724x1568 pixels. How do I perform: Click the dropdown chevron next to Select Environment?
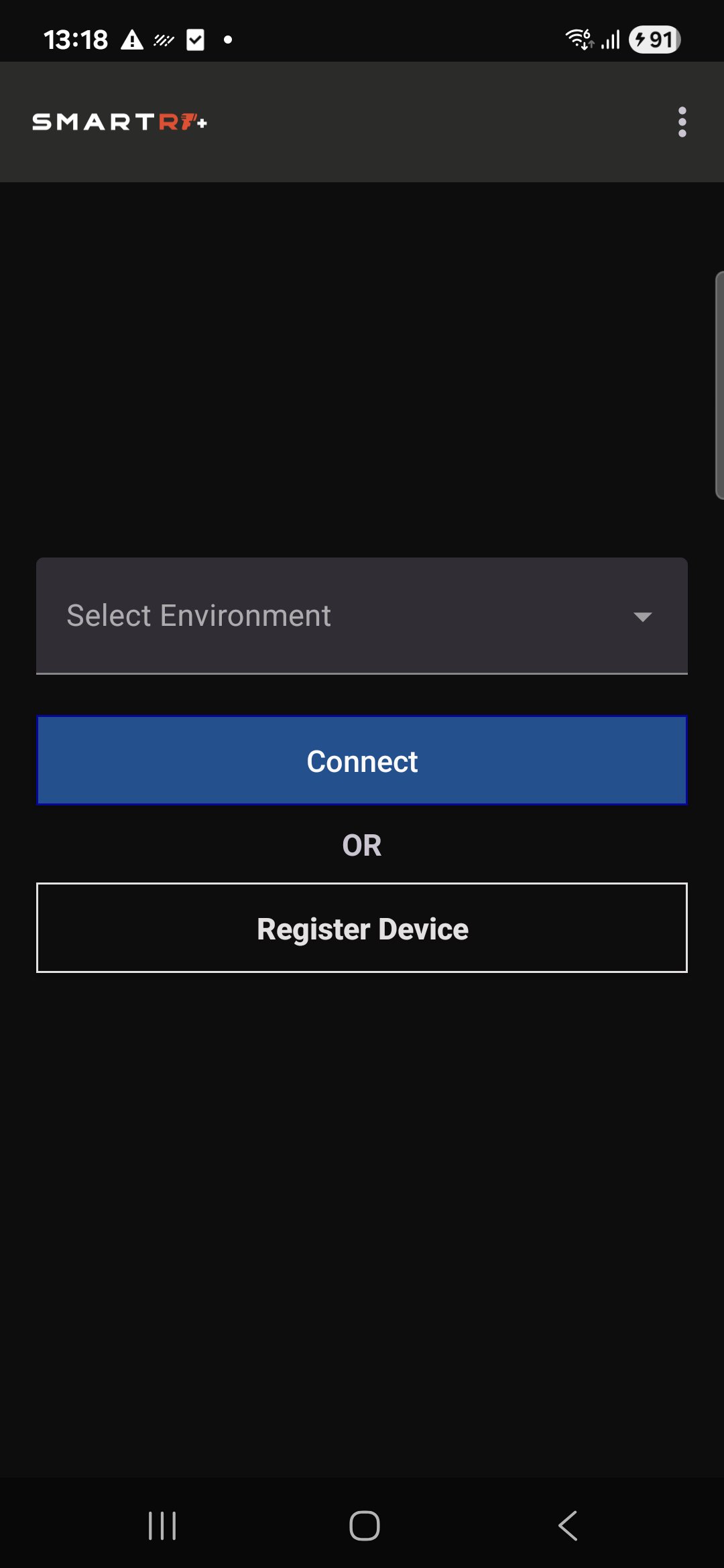pyautogui.click(x=642, y=616)
